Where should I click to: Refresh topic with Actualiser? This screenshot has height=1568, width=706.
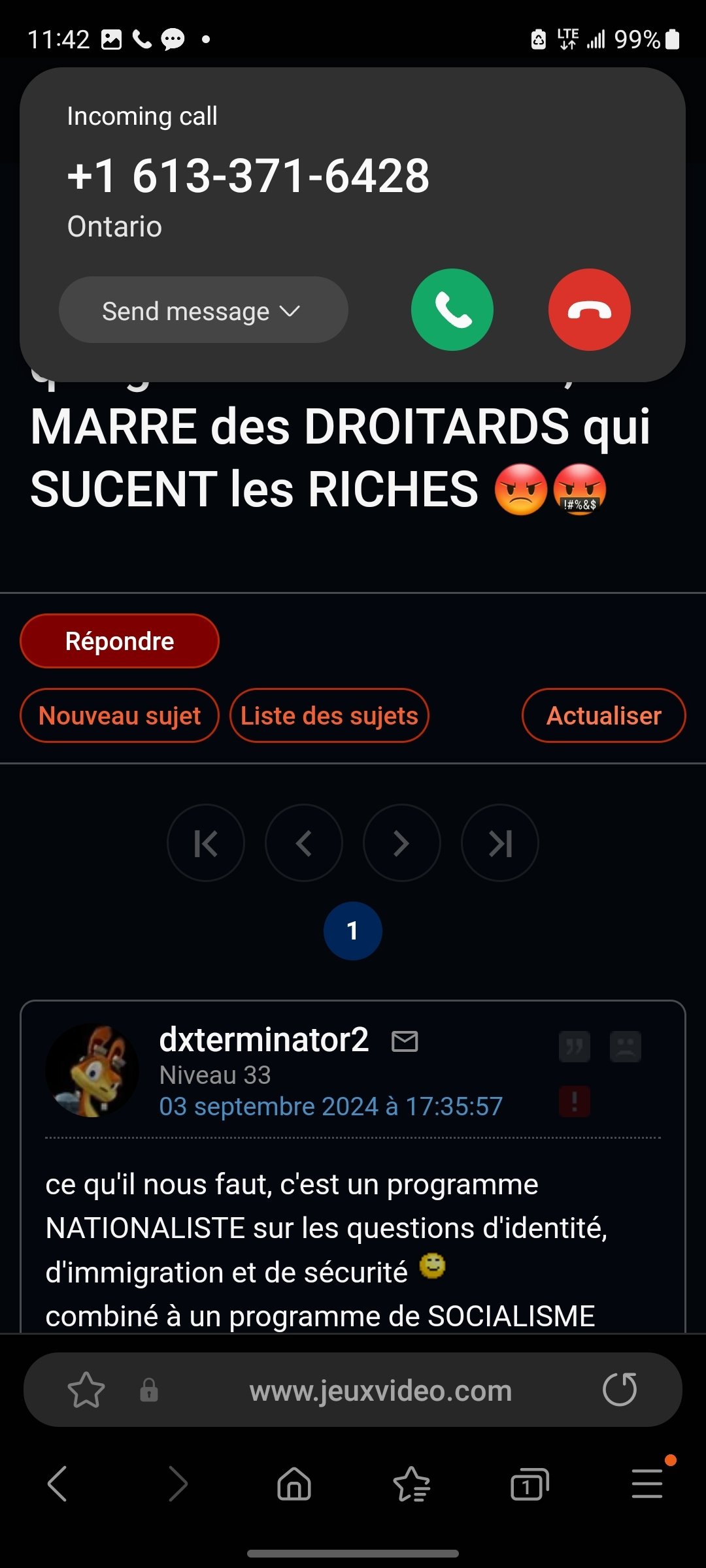click(603, 715)
